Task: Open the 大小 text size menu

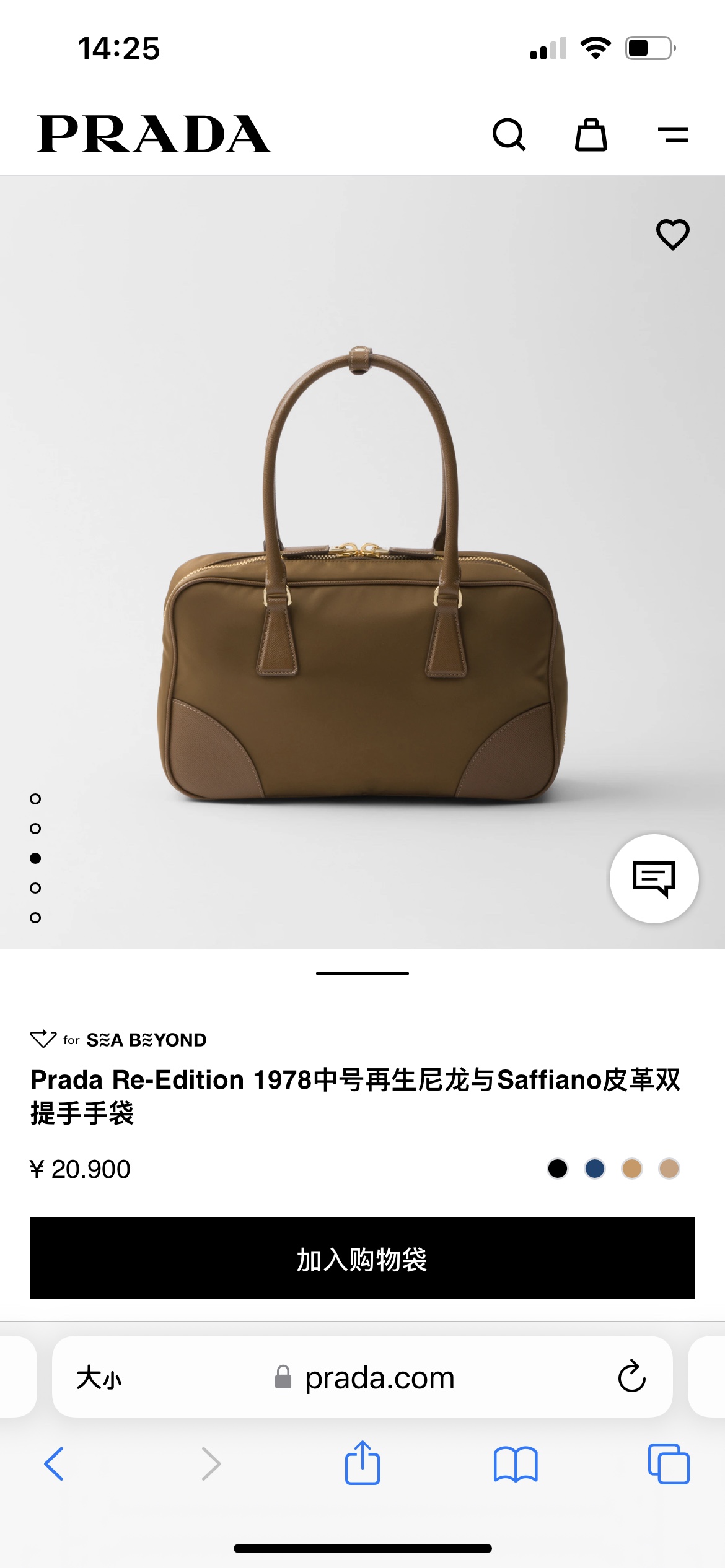Action: (99, 1378)
